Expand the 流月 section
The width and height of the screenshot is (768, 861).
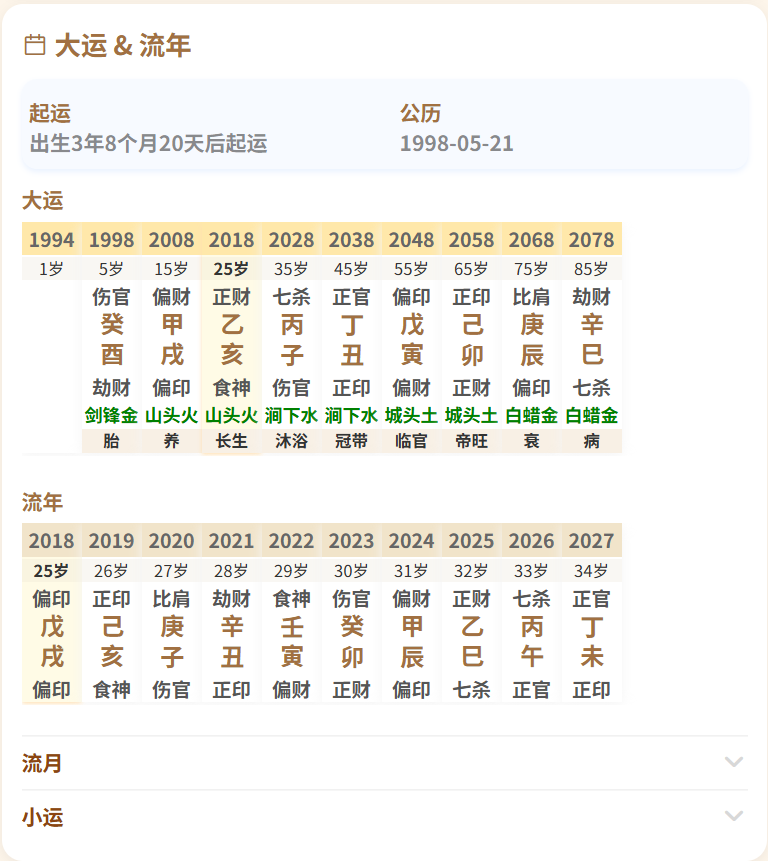[x=384, y=763]
